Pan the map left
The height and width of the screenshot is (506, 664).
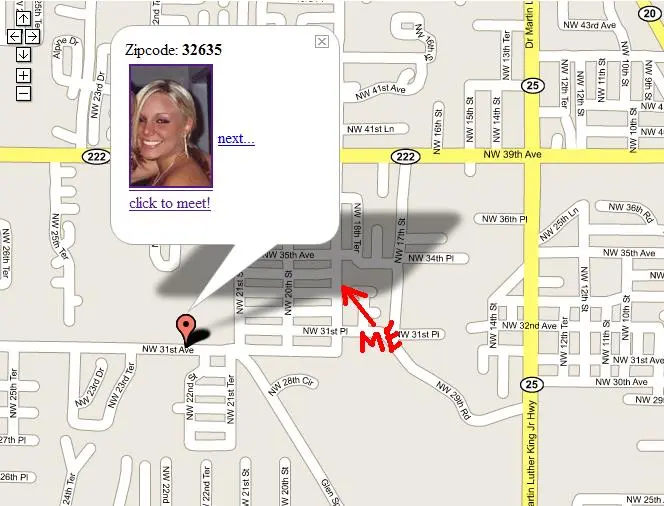click(14, 36)
